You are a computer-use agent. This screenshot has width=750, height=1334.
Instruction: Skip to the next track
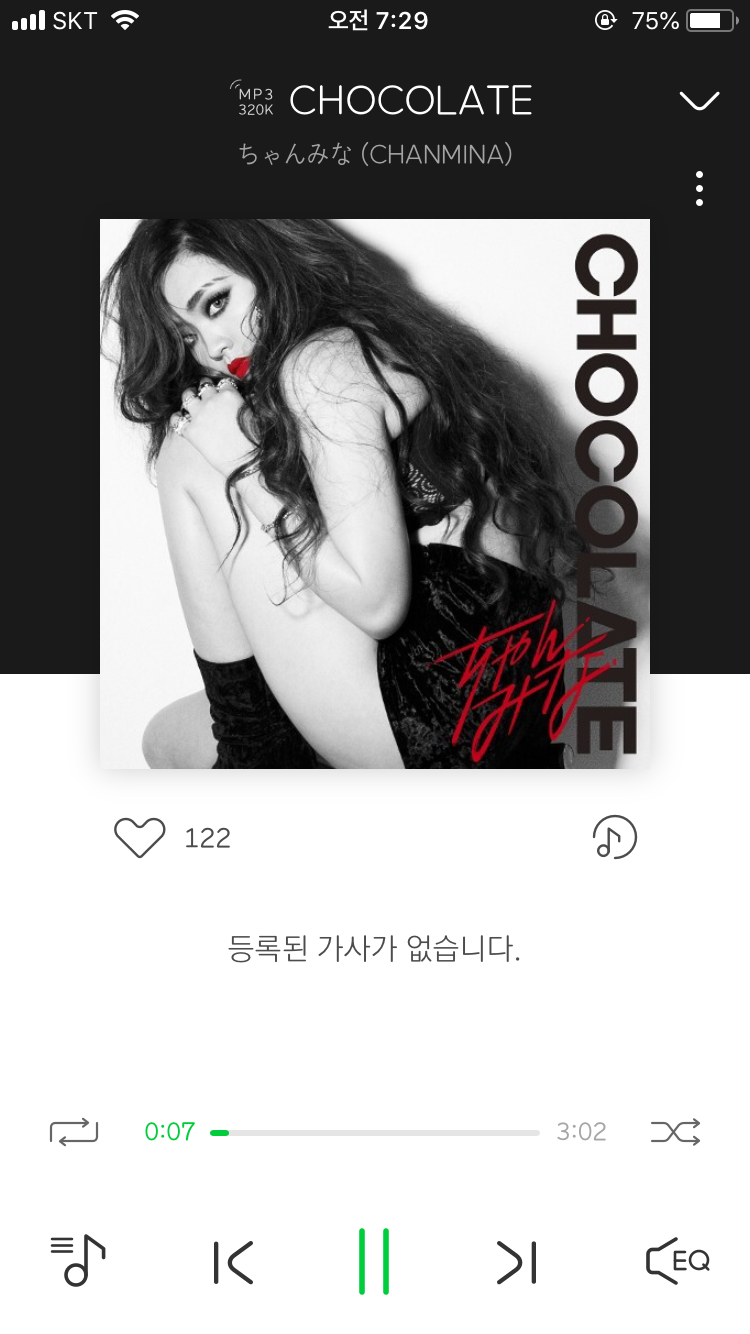(516, 1262)
